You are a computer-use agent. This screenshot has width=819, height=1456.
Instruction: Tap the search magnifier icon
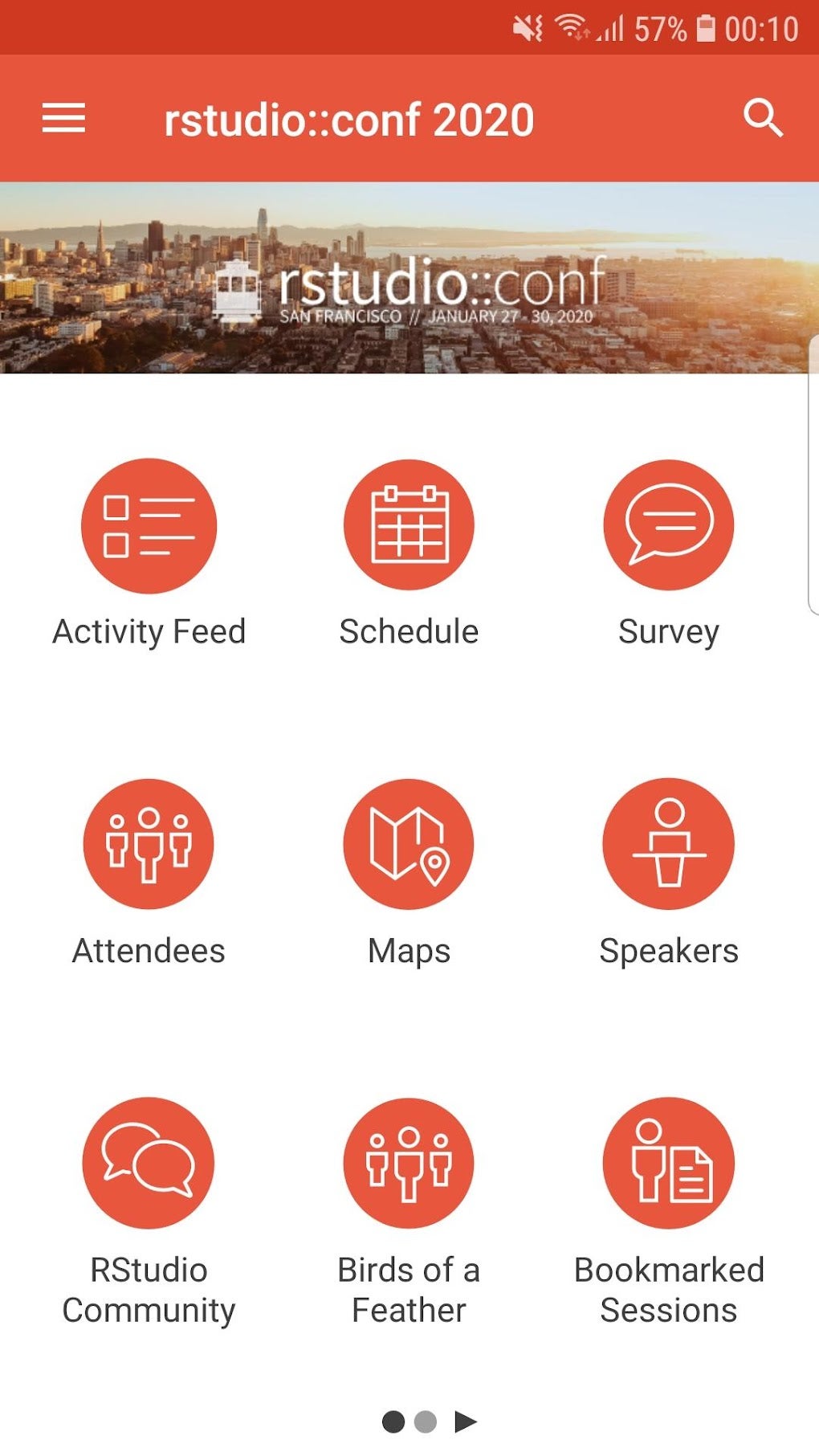(x=762, y=119)
